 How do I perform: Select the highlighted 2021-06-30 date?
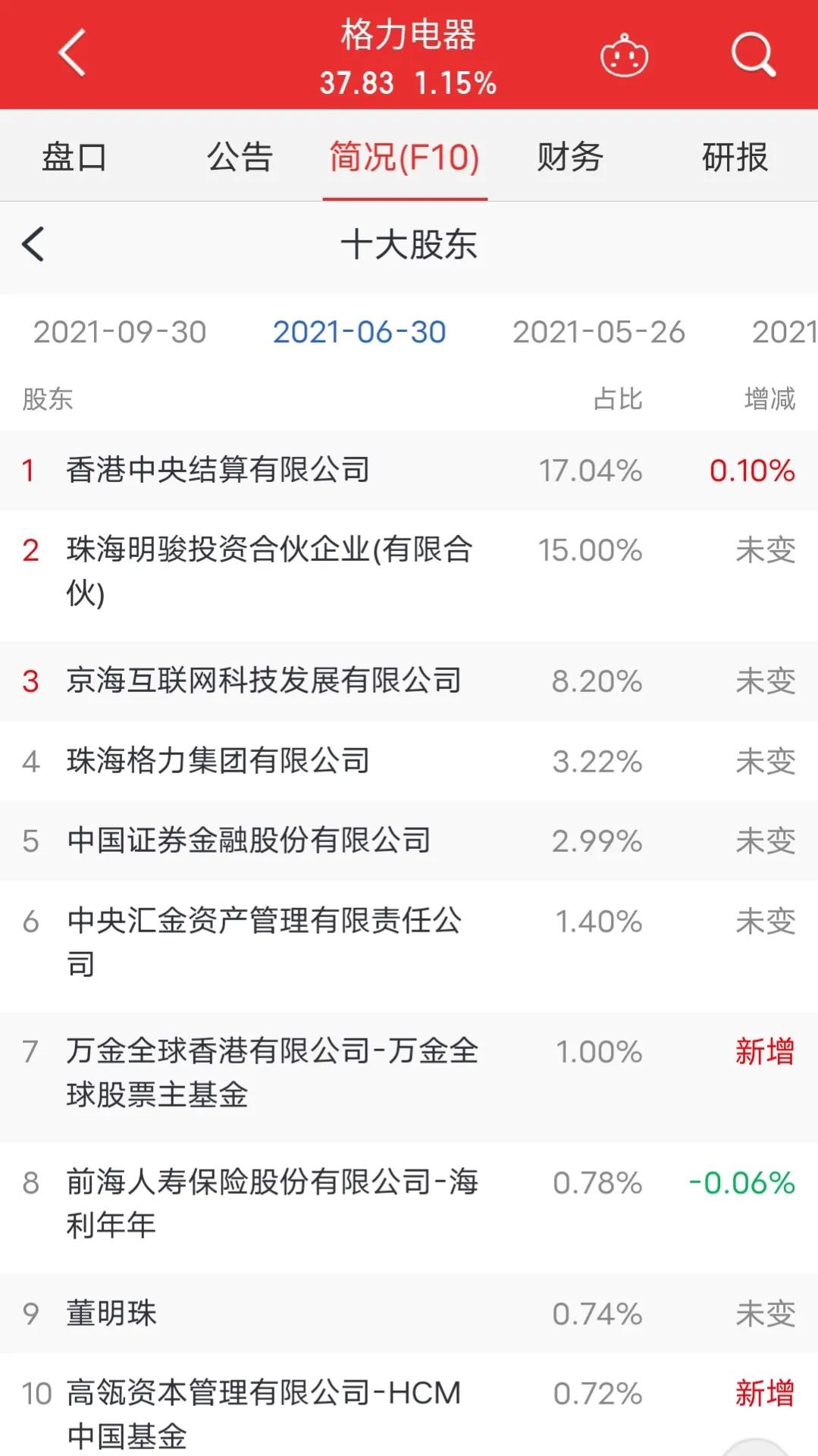[x=359, y=331]
